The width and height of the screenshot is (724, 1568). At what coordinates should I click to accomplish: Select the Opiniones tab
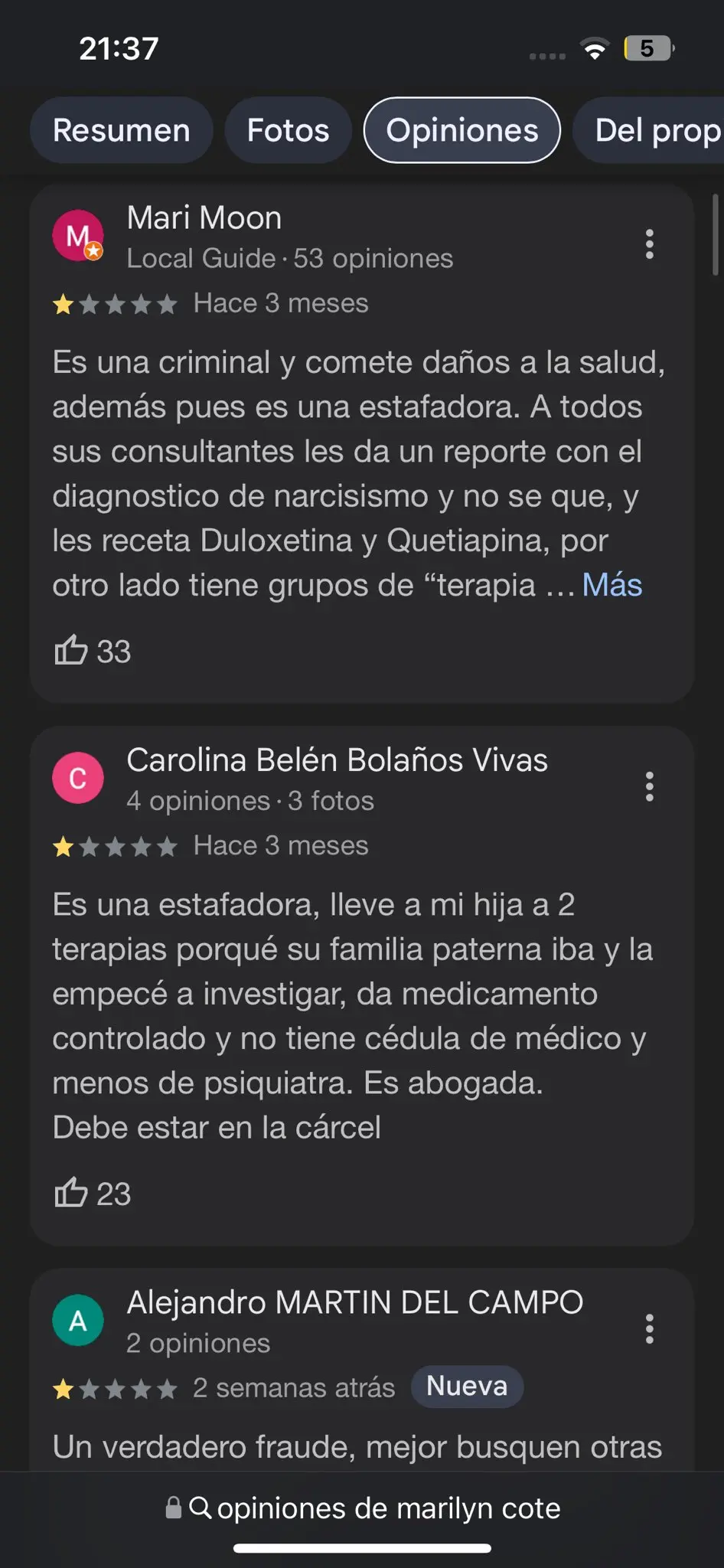click(461, 130)
